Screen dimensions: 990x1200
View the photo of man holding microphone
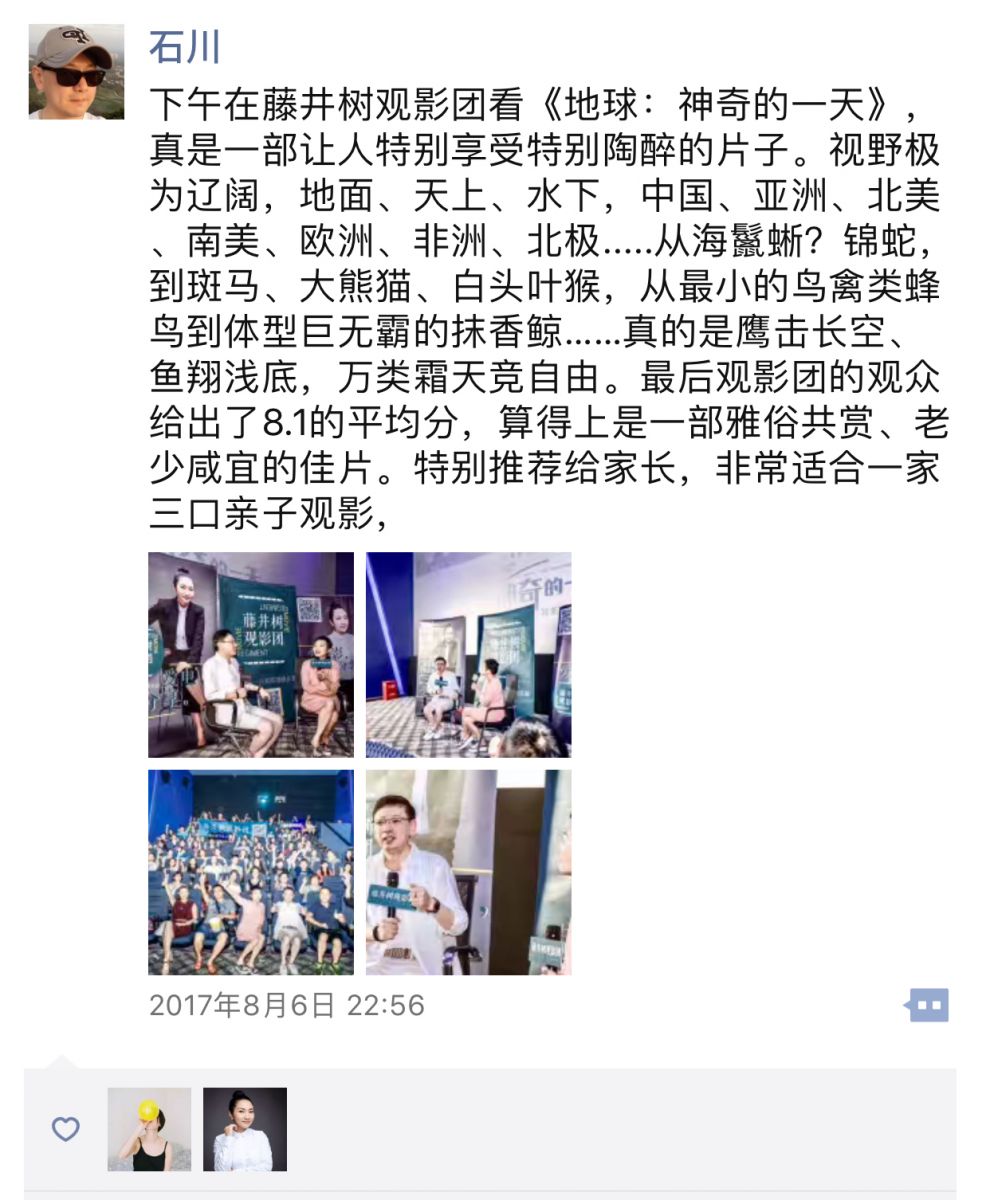coord(468,872)
